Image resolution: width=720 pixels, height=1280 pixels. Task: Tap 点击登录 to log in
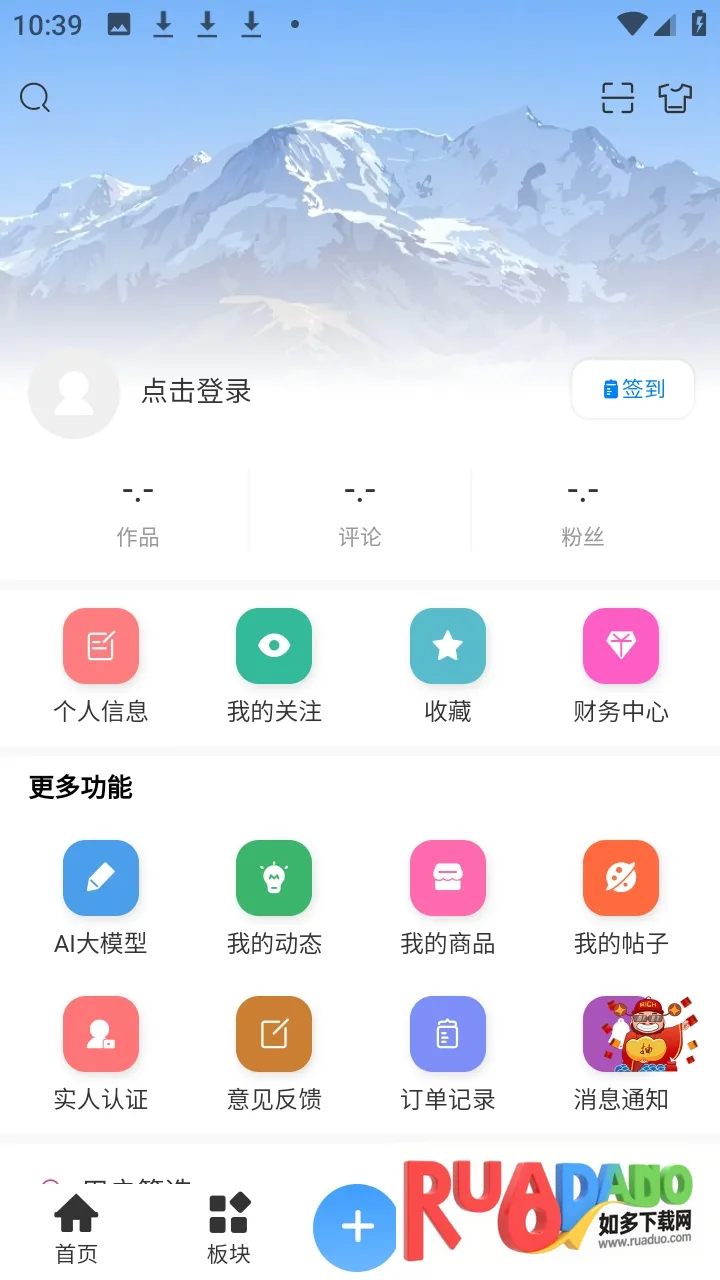coord(196,391)
